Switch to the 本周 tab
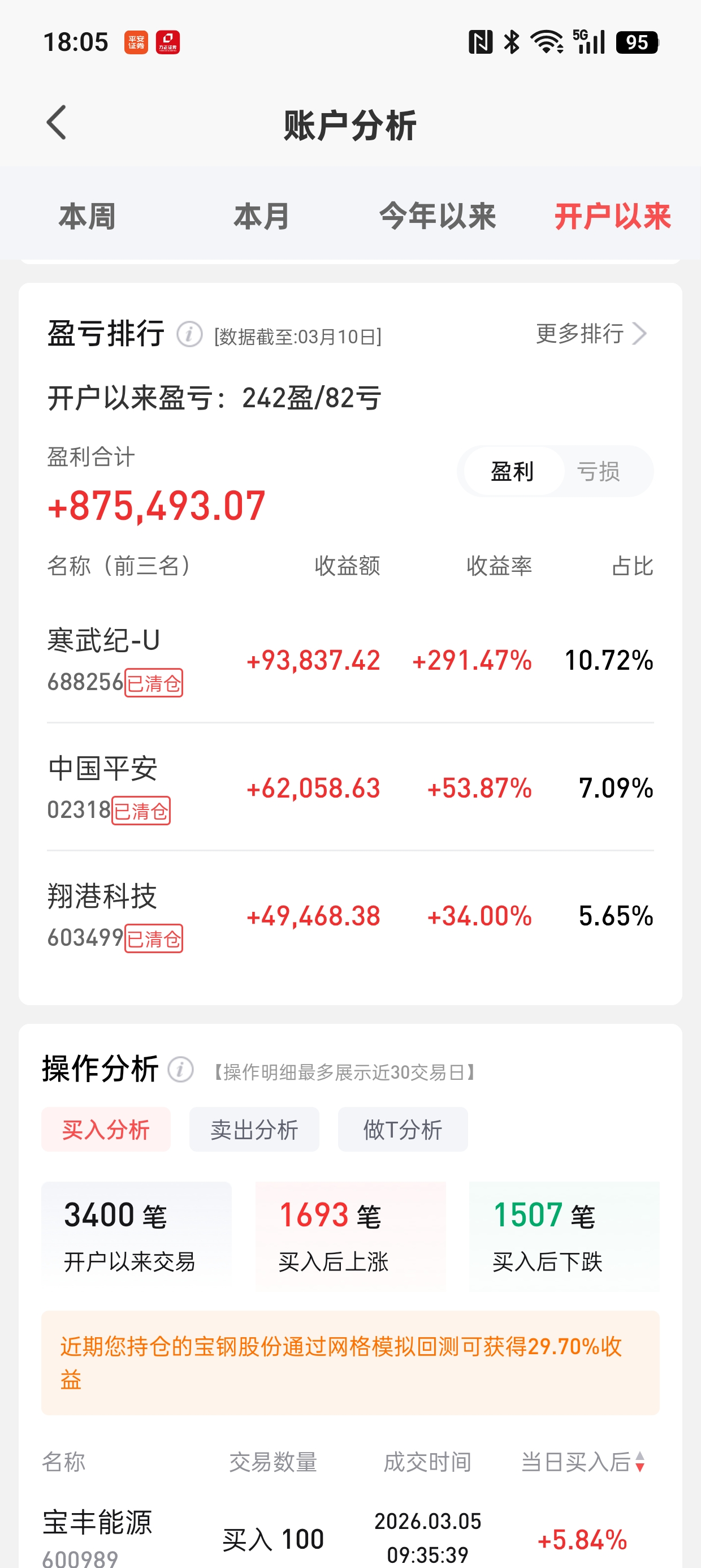This screenshot has width=701, height=1568. (87, 217)
